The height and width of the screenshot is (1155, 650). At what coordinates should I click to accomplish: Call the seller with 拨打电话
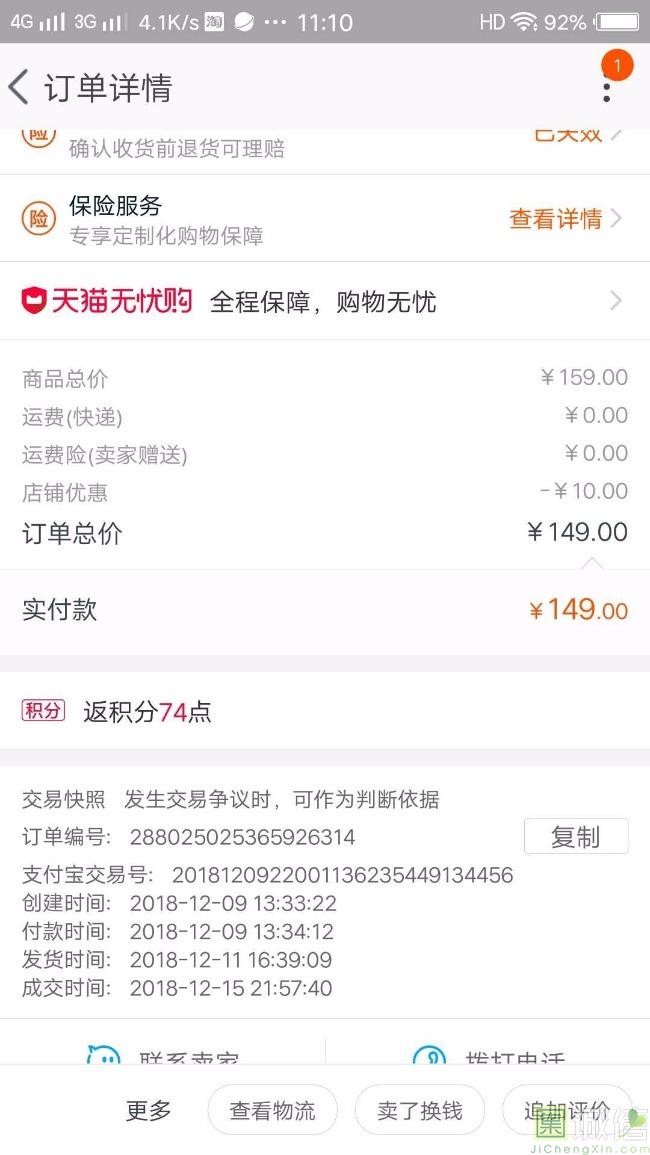point(490,1055)
